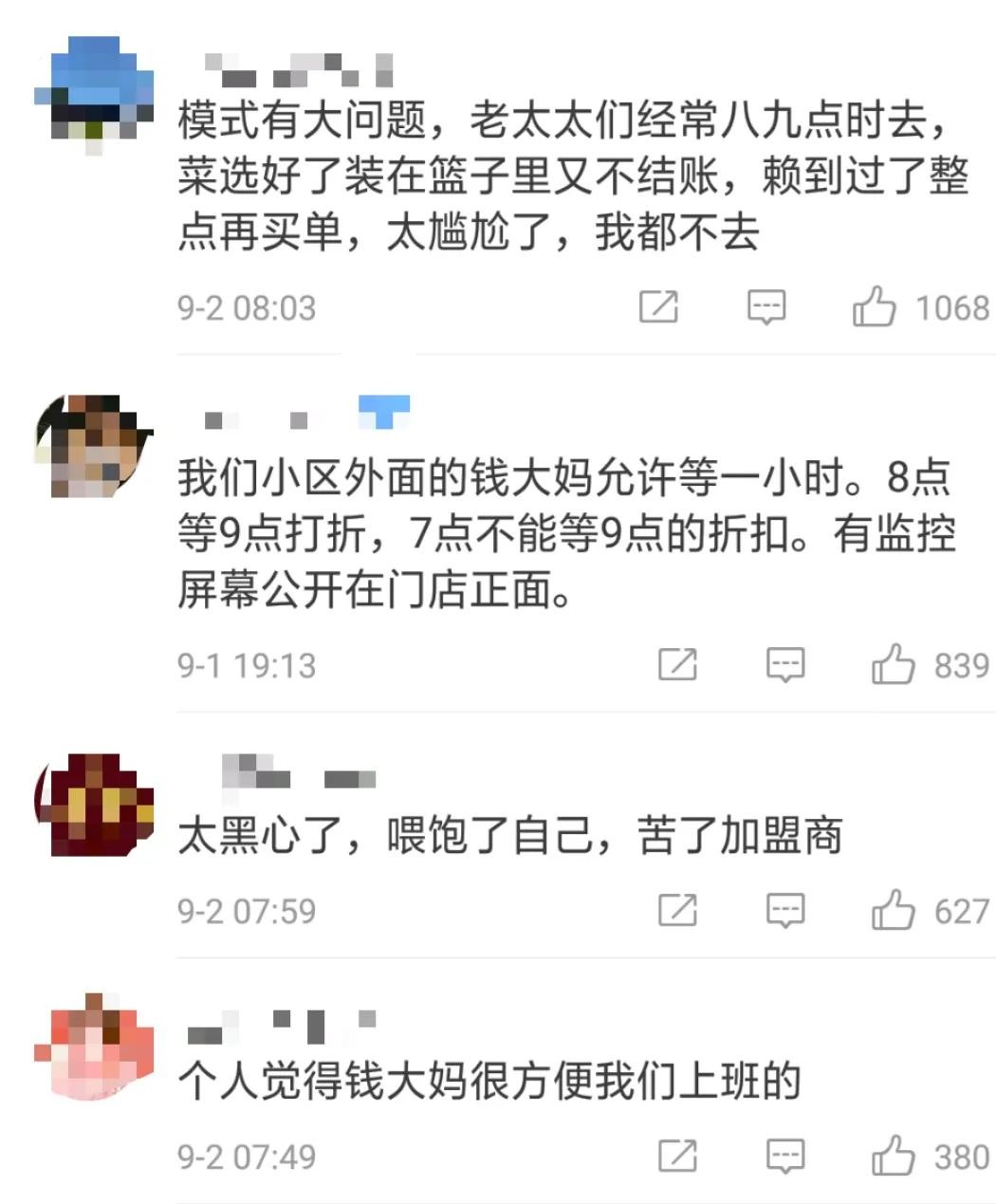Image resolution: width=996 pixels, height=1204 pixels.
Task: Like the 太黑心了 comment
Action: pos(893,911)
